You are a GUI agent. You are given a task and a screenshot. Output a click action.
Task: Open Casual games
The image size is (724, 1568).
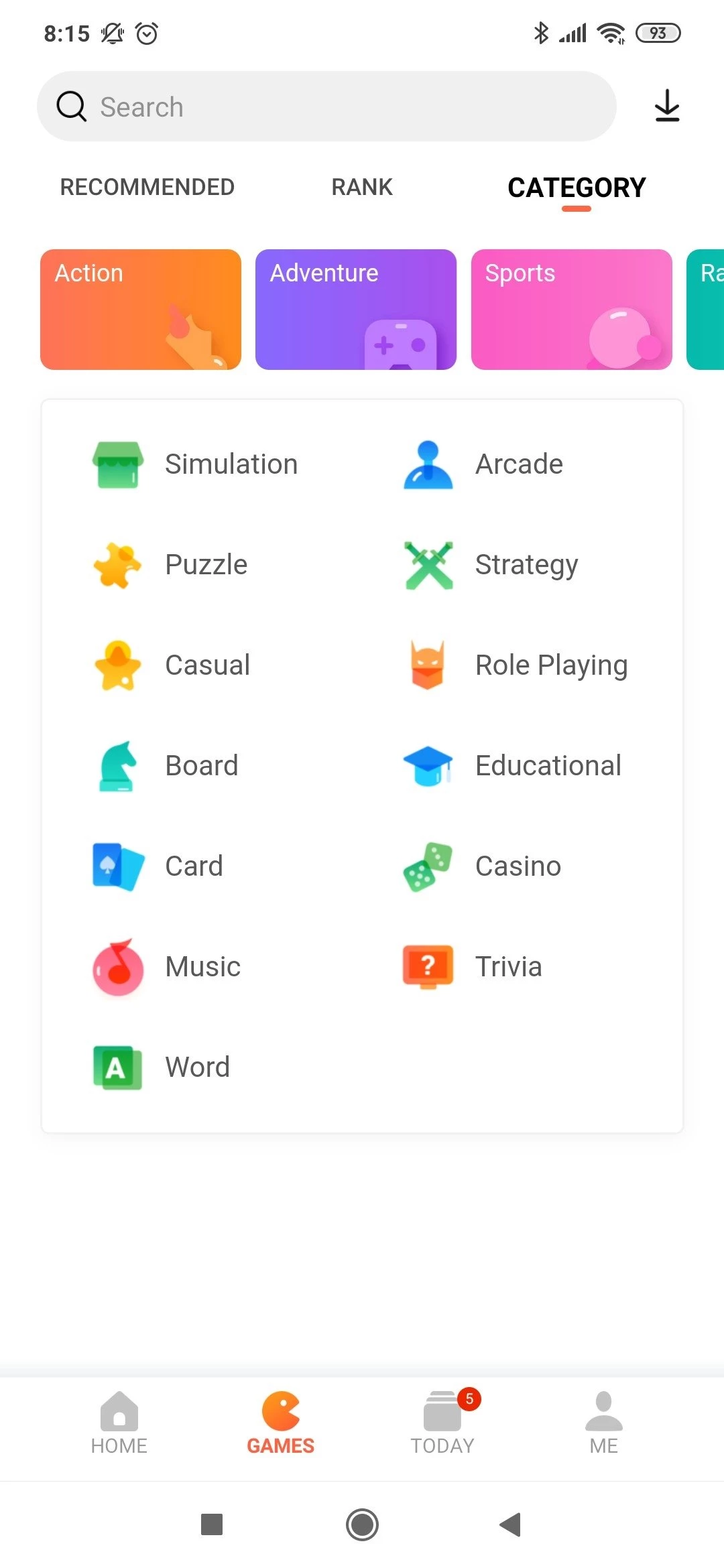tap(173, 665)
